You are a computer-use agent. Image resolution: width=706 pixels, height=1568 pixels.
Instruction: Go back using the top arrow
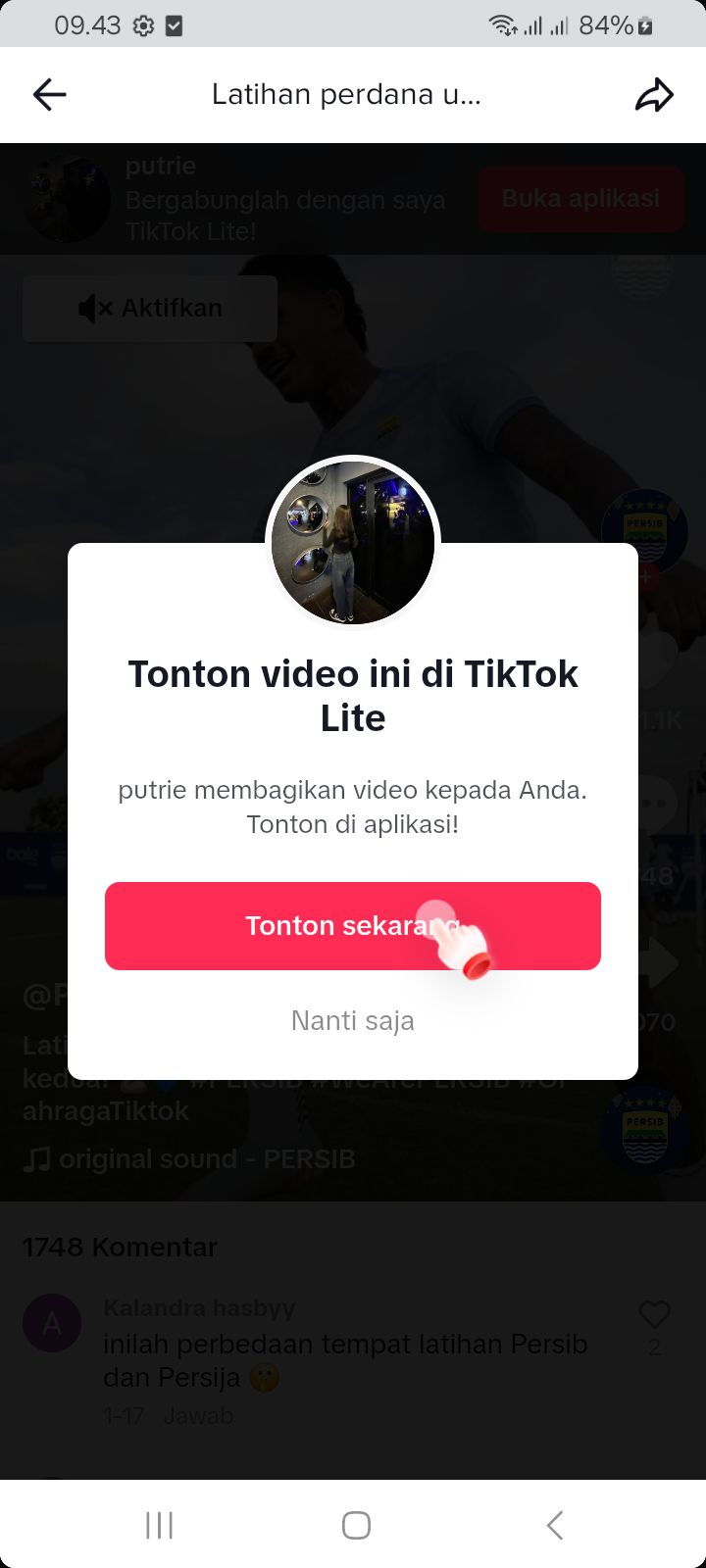click(49, 94)
